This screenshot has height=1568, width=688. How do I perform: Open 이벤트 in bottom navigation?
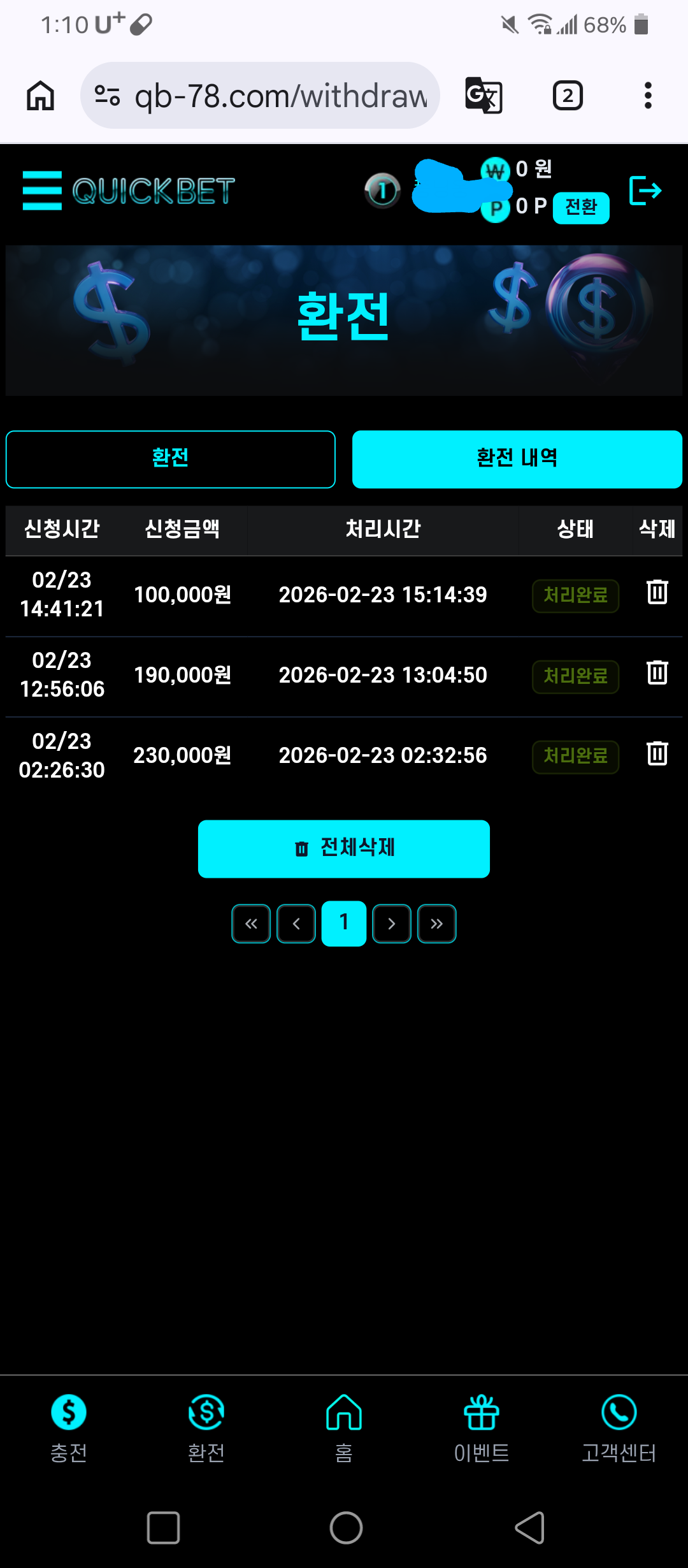click(x=482, y=1426)
